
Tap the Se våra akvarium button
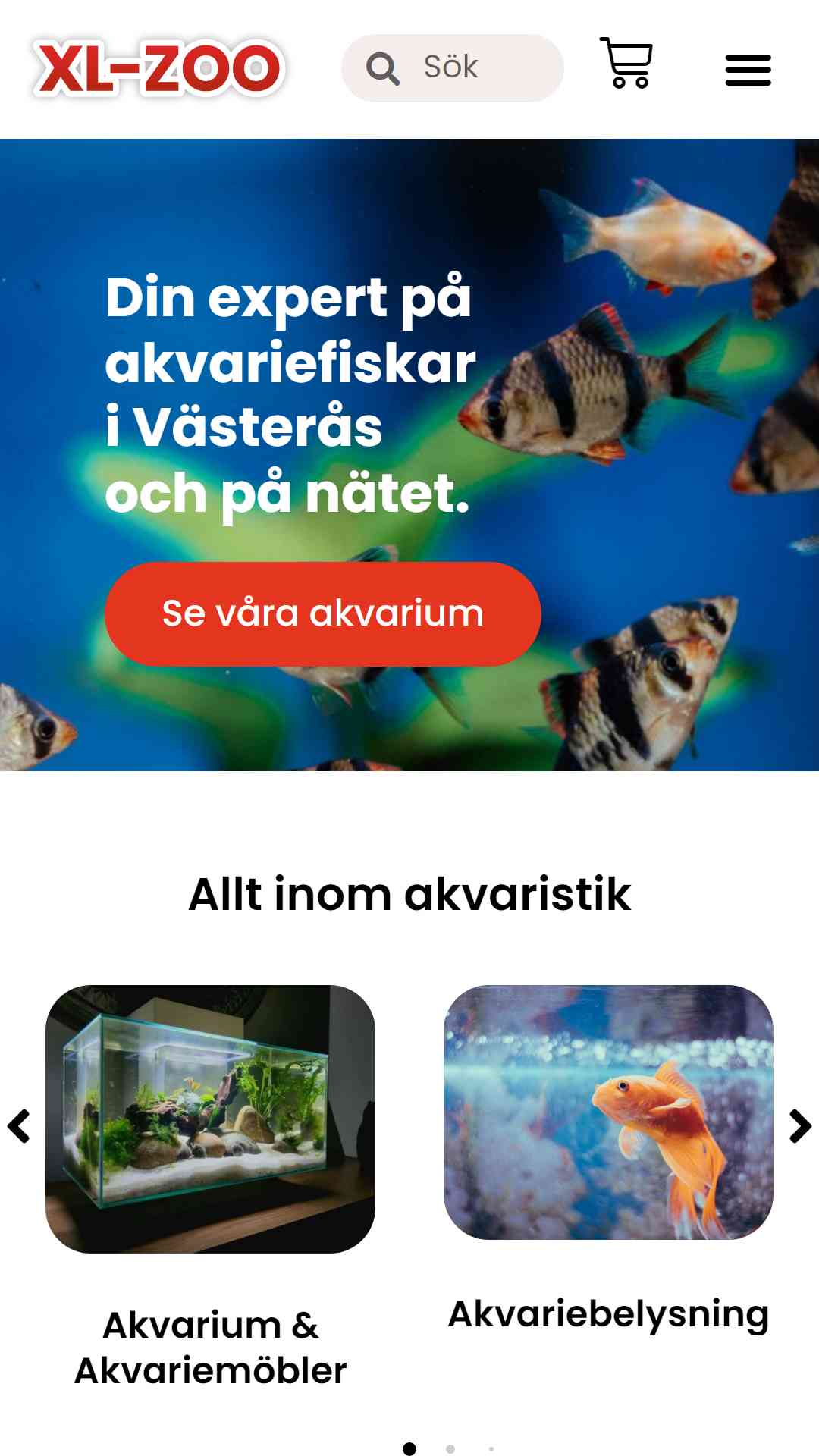[322, 613]
